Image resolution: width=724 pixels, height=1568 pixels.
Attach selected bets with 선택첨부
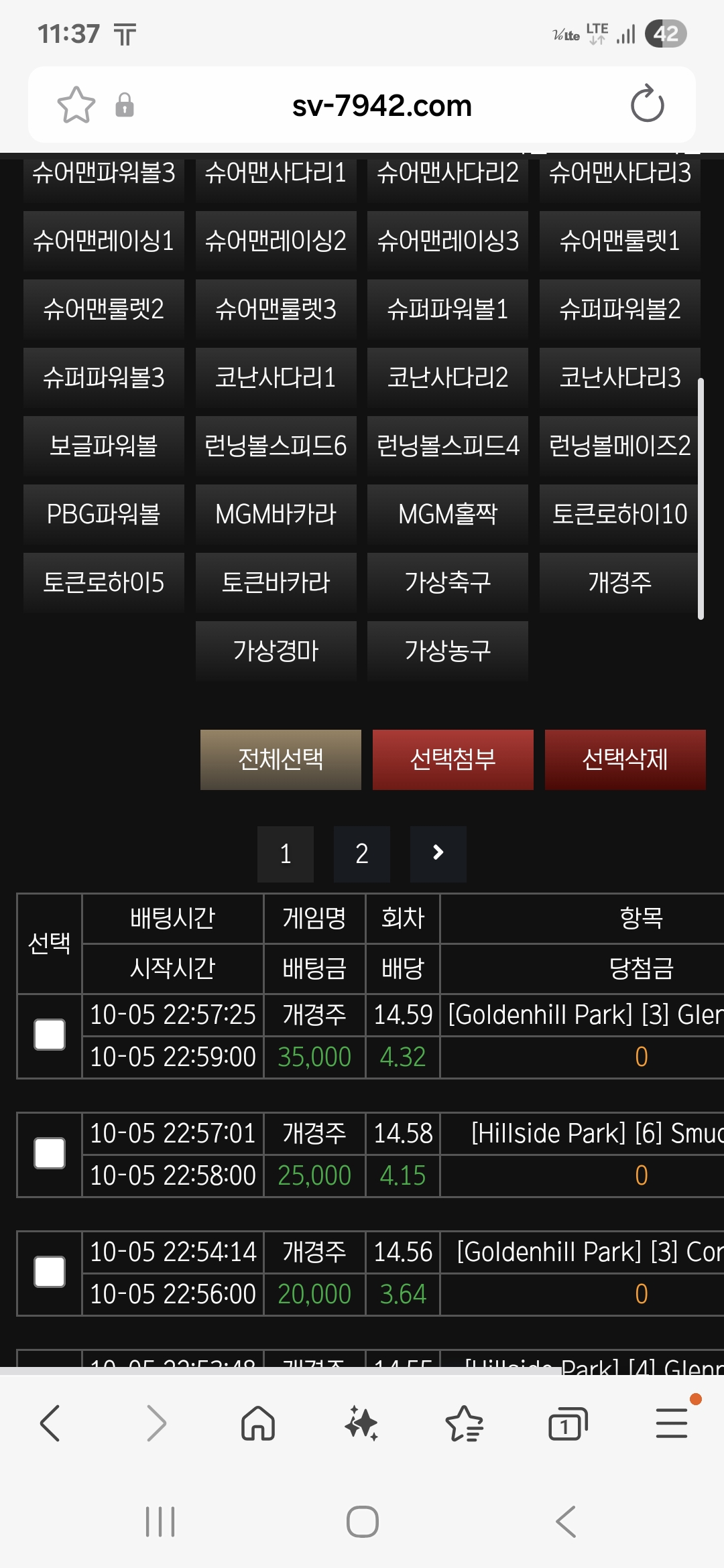point(452,759)
